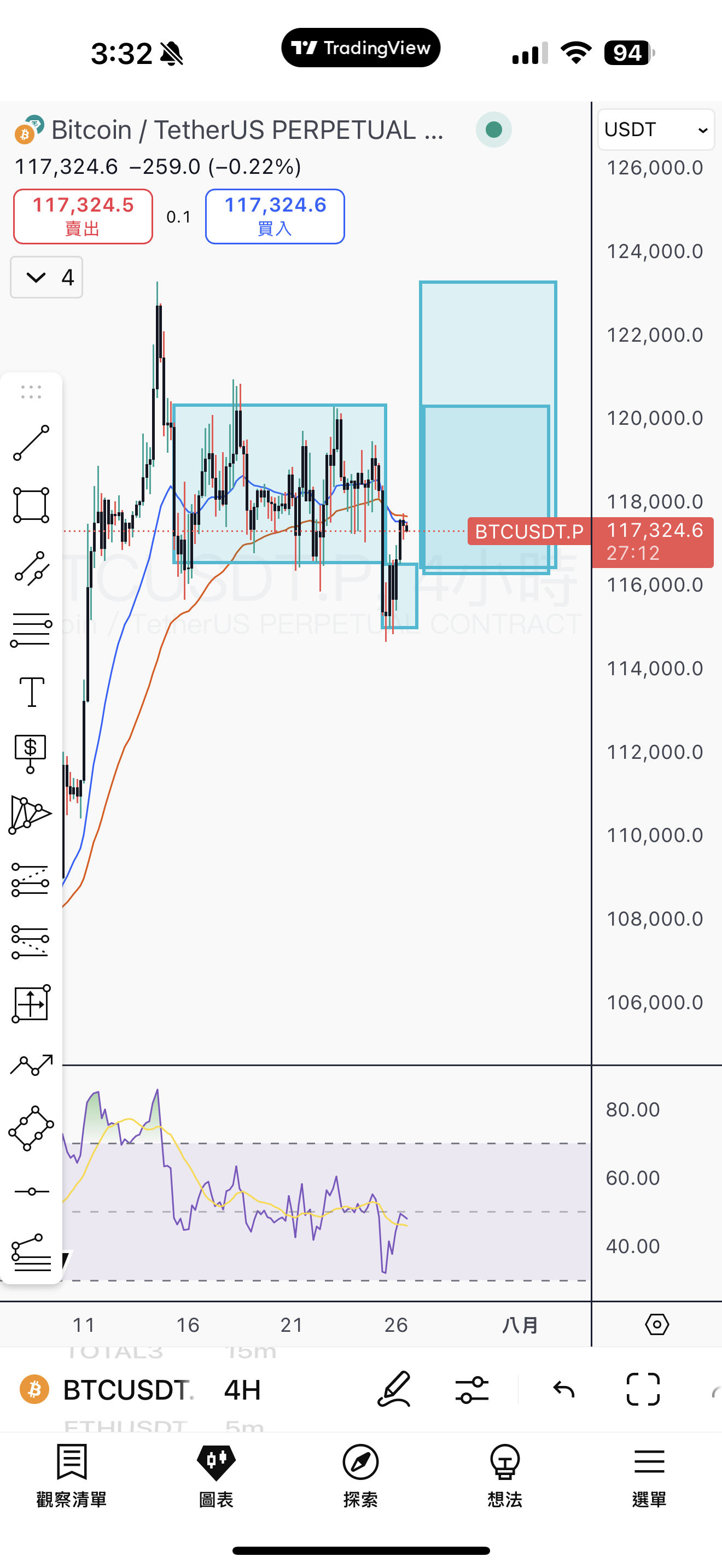Open the USDT currency dropdown
Image resolution: width=722 pixels, height=1568 pixels.
(x=656, y=130)
